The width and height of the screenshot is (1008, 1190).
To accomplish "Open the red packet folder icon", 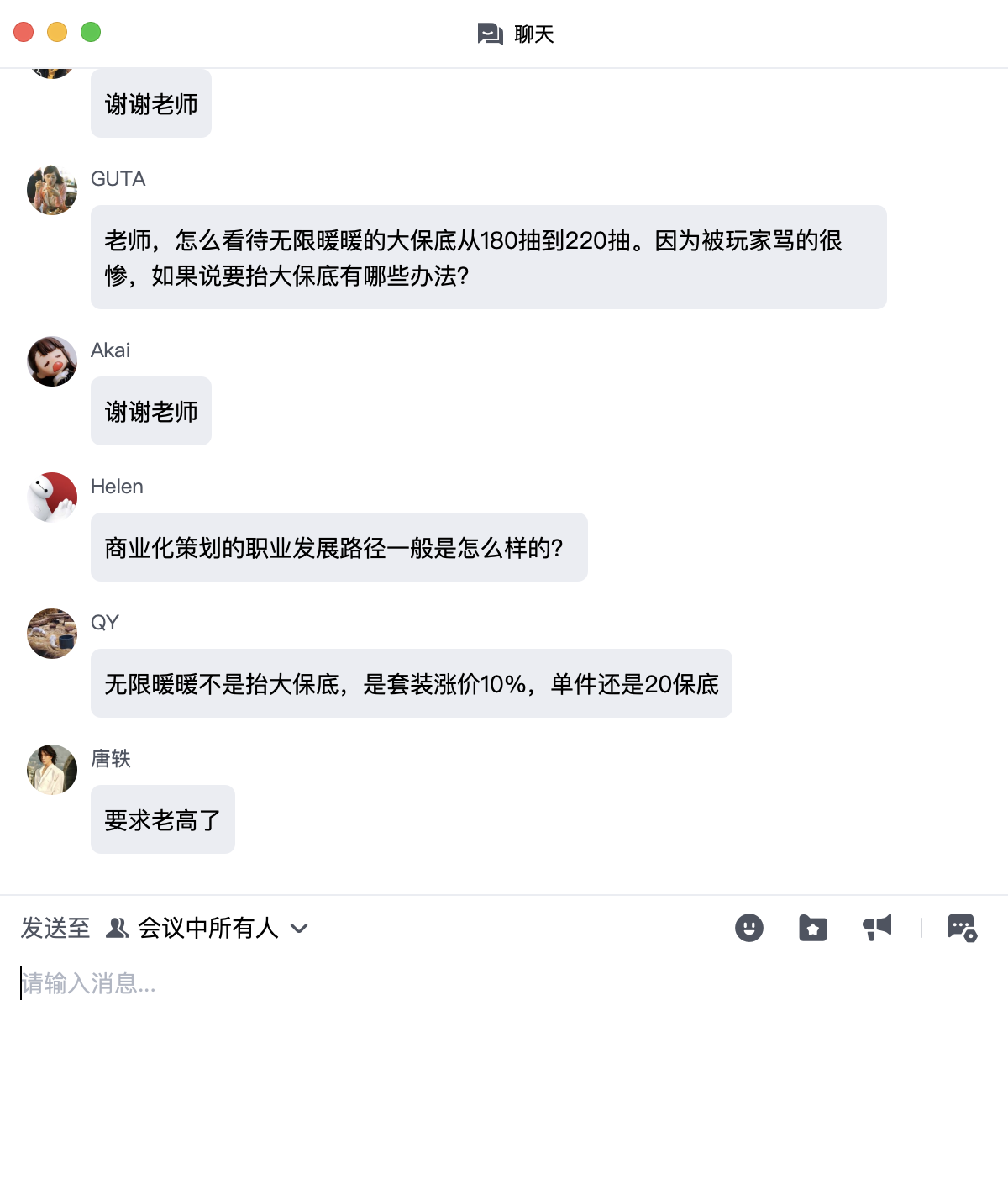I will 812,928.
